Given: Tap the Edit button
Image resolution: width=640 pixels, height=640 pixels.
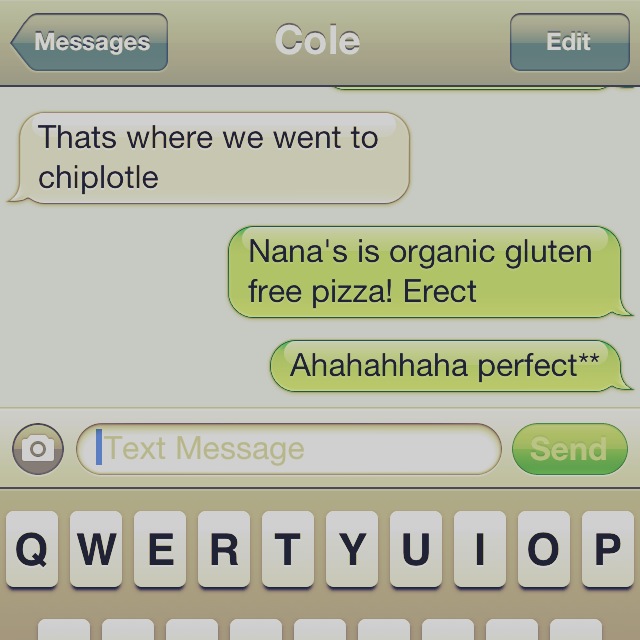Looking at the screenshot, I should click(568, 42).
